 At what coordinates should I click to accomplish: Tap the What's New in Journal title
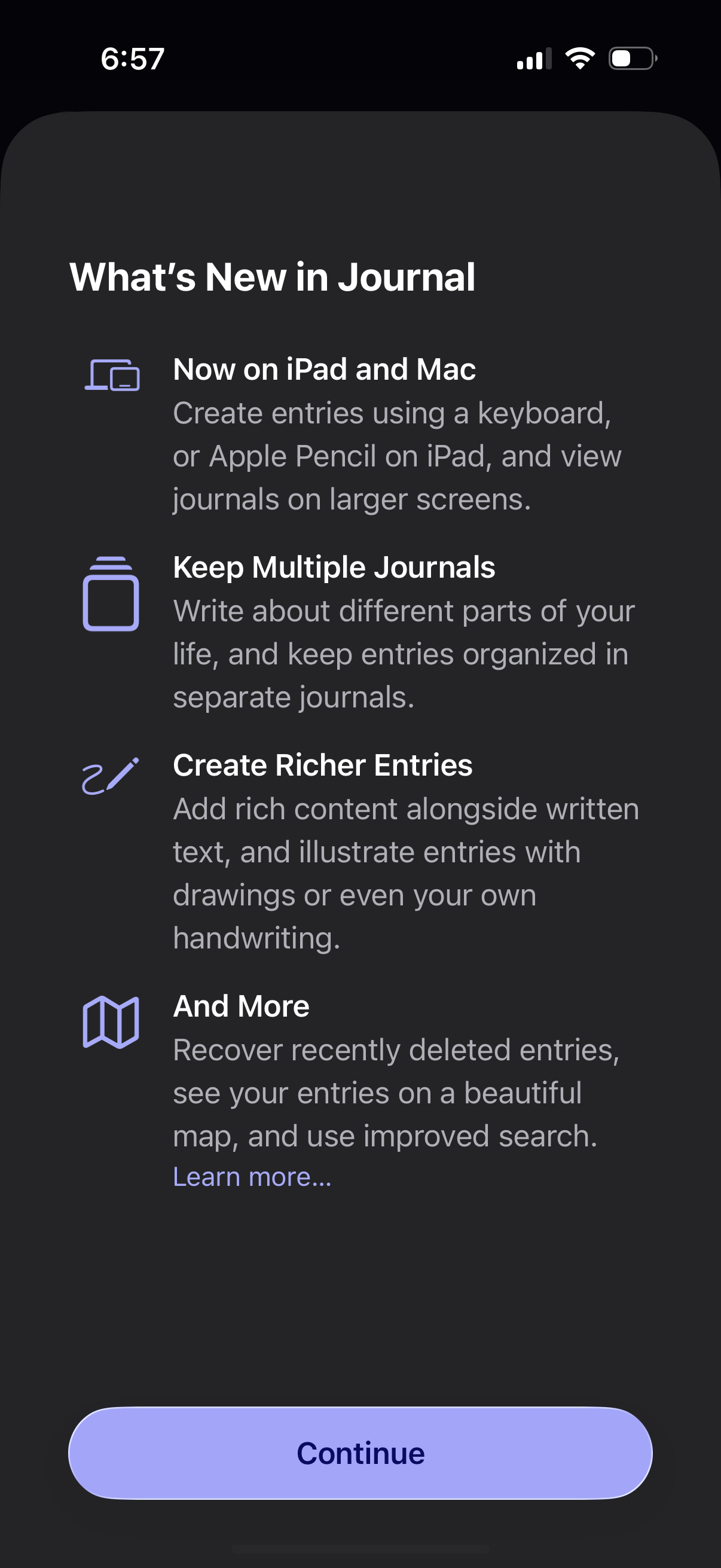(273, 279)
